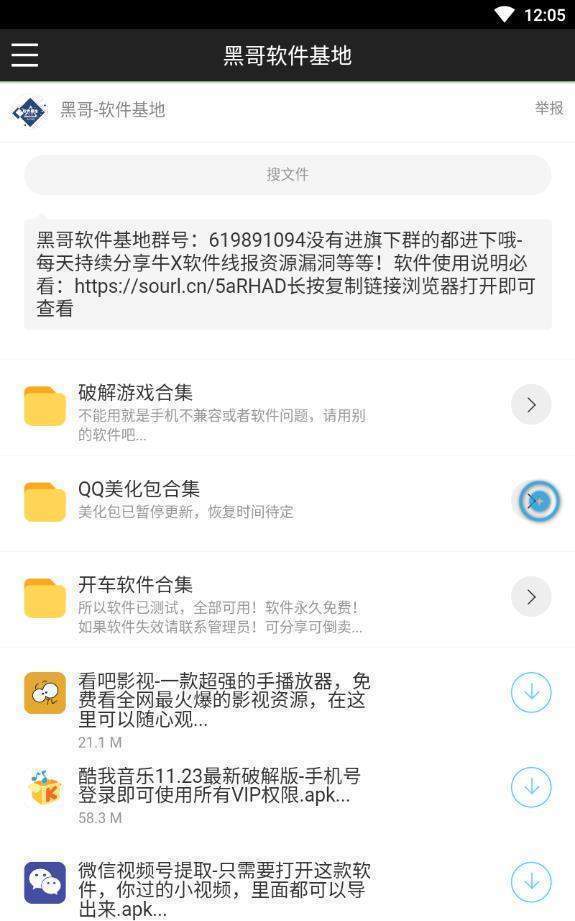Viewport: 575px width, 921px height.
Task: Open the hamburger drawer menu
Action: coord(25,55)
